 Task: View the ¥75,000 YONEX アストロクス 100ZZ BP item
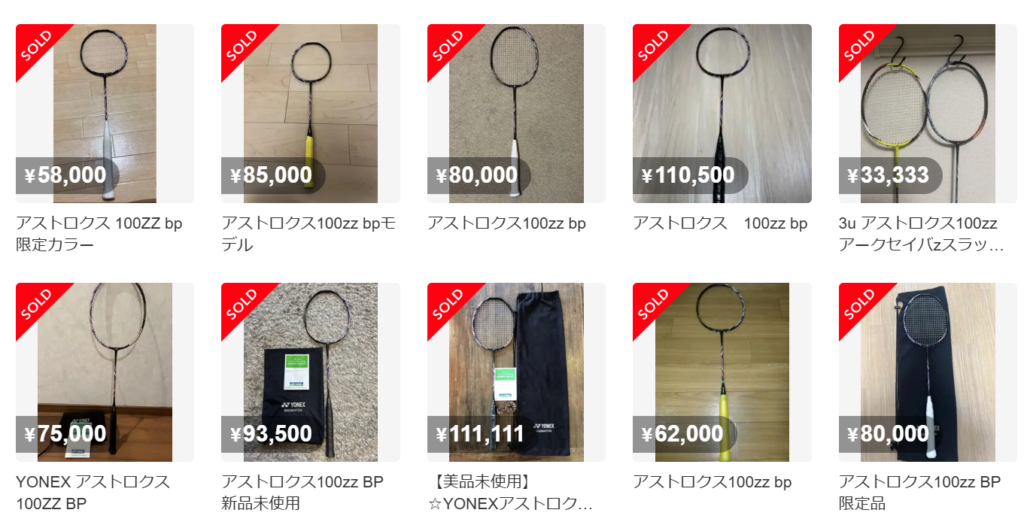tap(105, 372)
